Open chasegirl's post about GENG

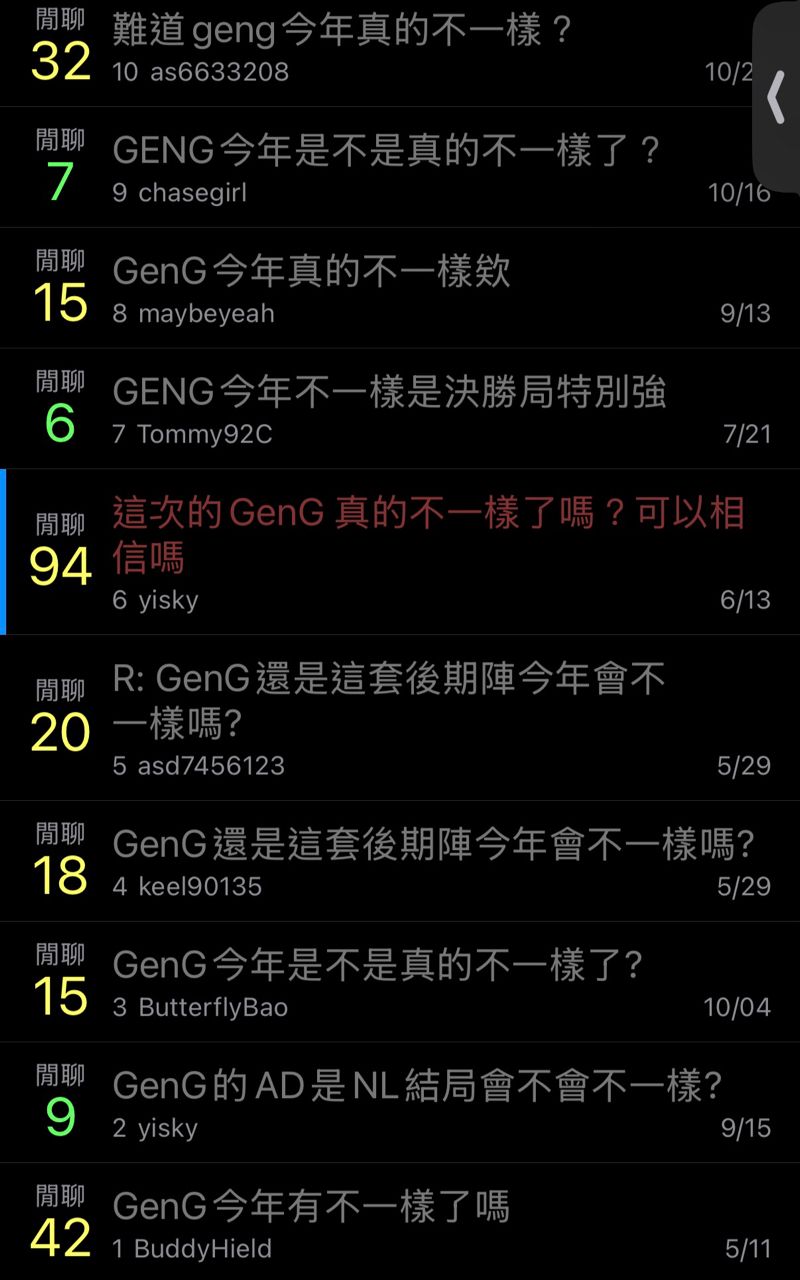386,152
